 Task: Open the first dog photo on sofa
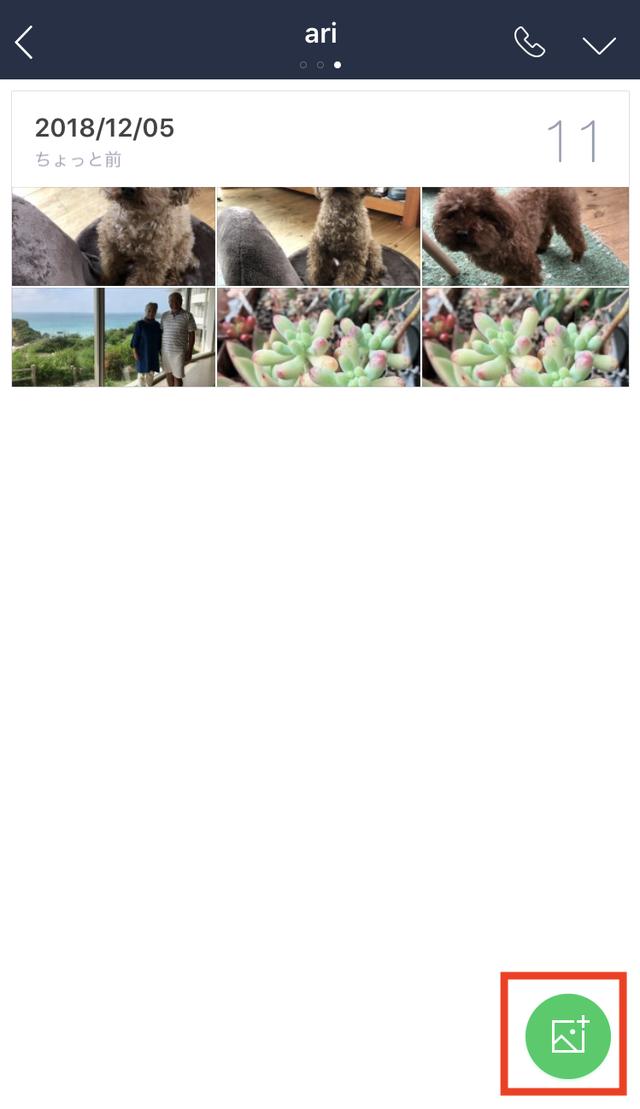click(x=113, y=236)
